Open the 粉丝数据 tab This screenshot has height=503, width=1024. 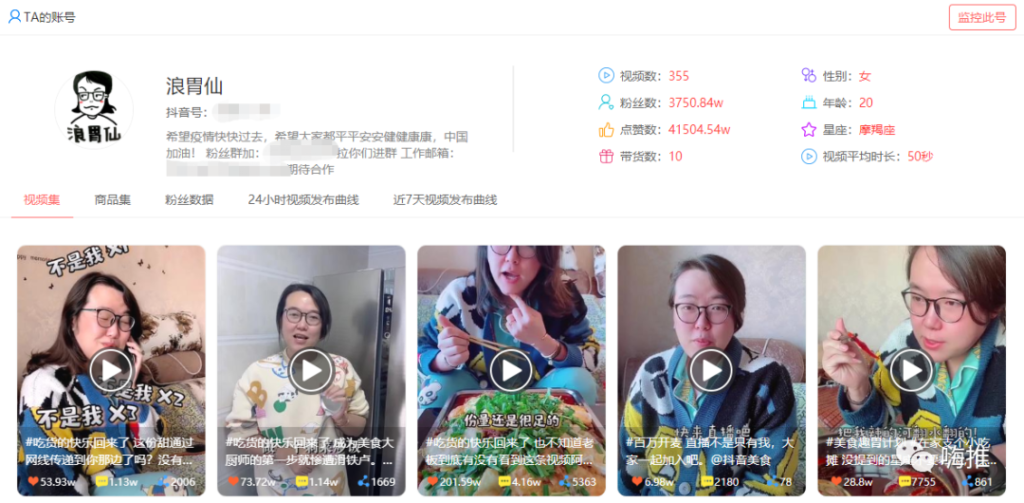(x=189, y=199)
